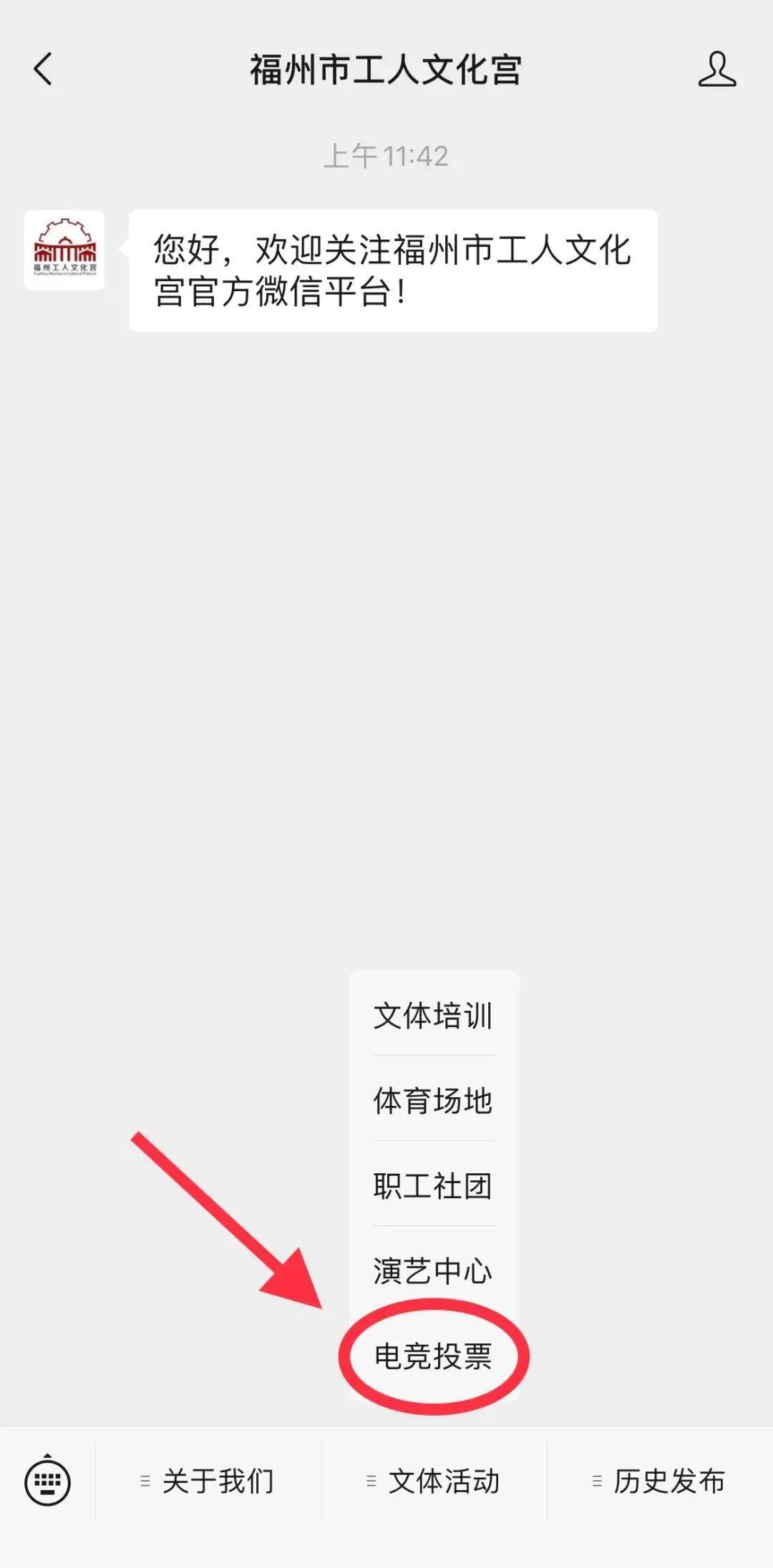This screenshot has height=1568, width=773.
Task: Tap the 福州市工人文化宫 avatar in chat
Action: [64, 250]
